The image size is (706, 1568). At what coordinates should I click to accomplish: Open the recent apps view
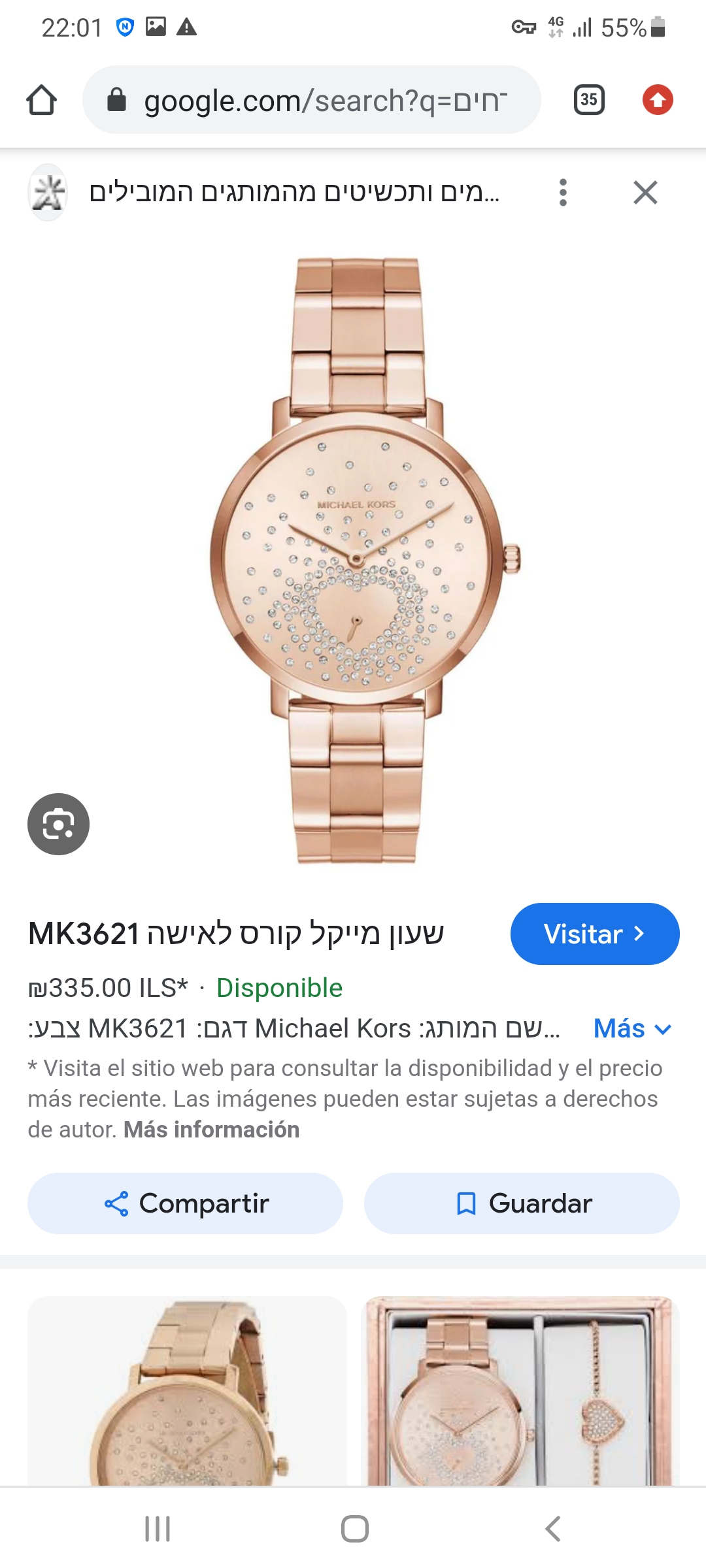coord(158,1529)
